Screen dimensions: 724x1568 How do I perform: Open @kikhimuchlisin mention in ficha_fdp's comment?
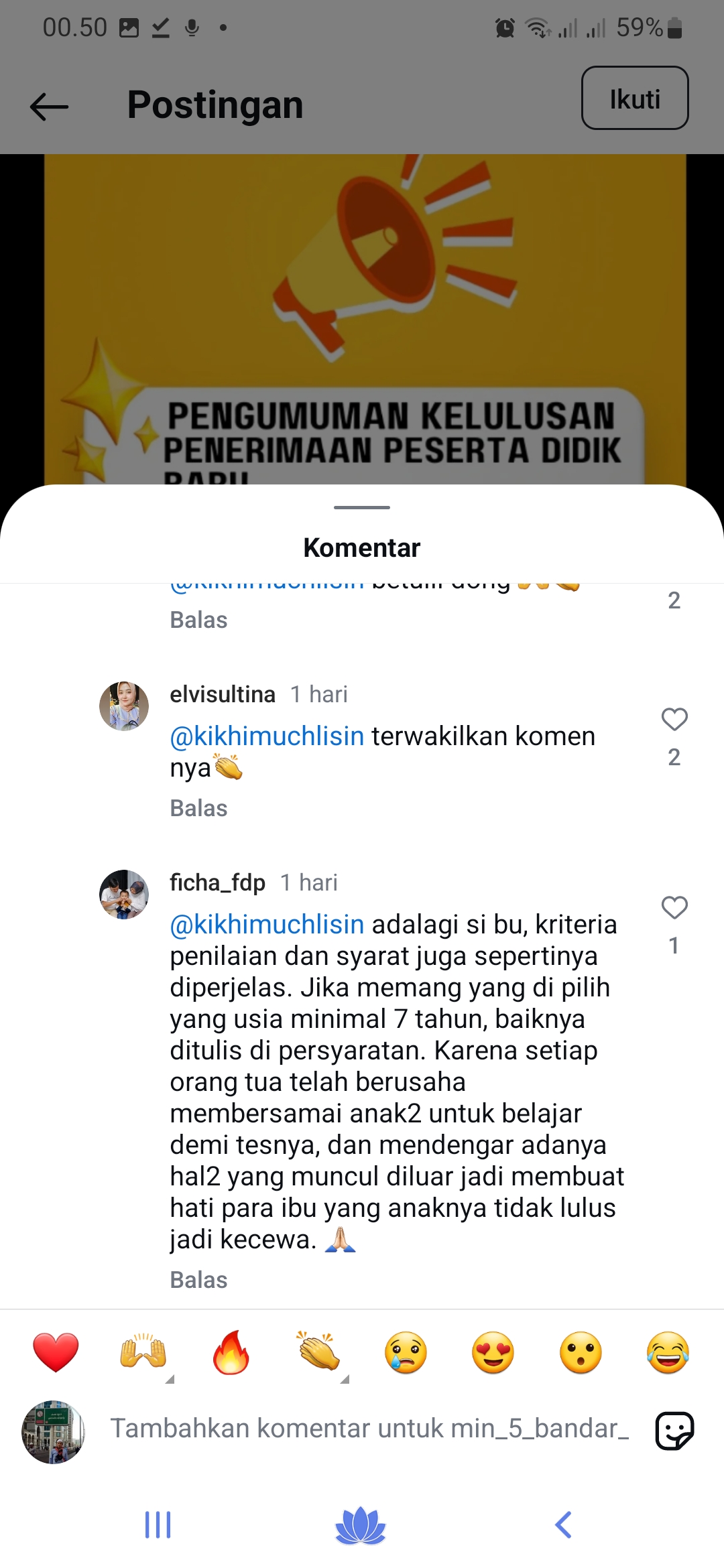pos(267,925)
